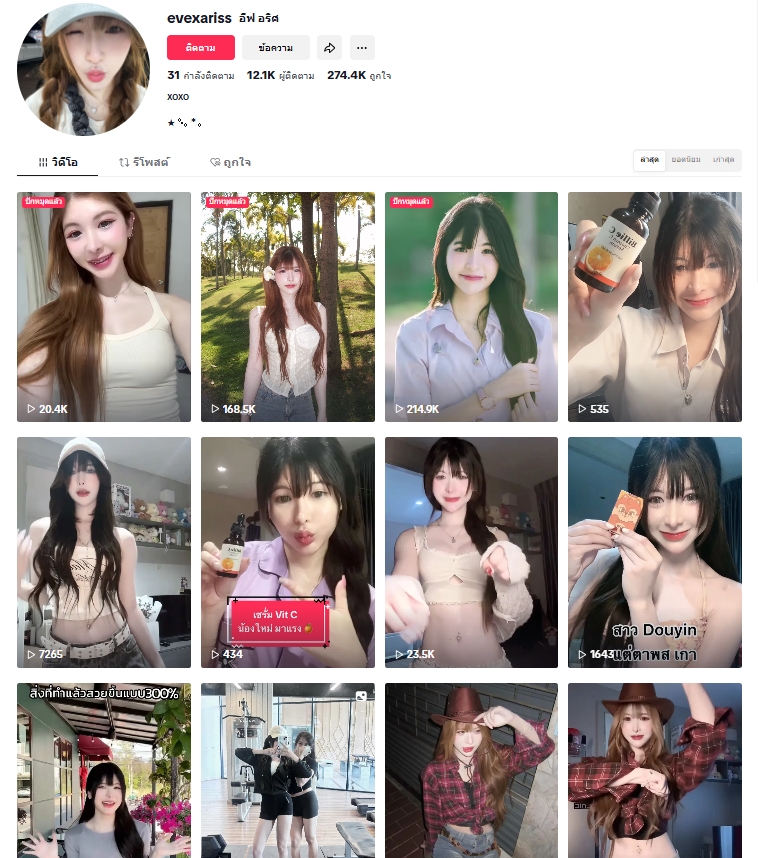The height and width of the screenshot is (858, 758).
Task: Open the 300% caption video
Action: [104, 770]
